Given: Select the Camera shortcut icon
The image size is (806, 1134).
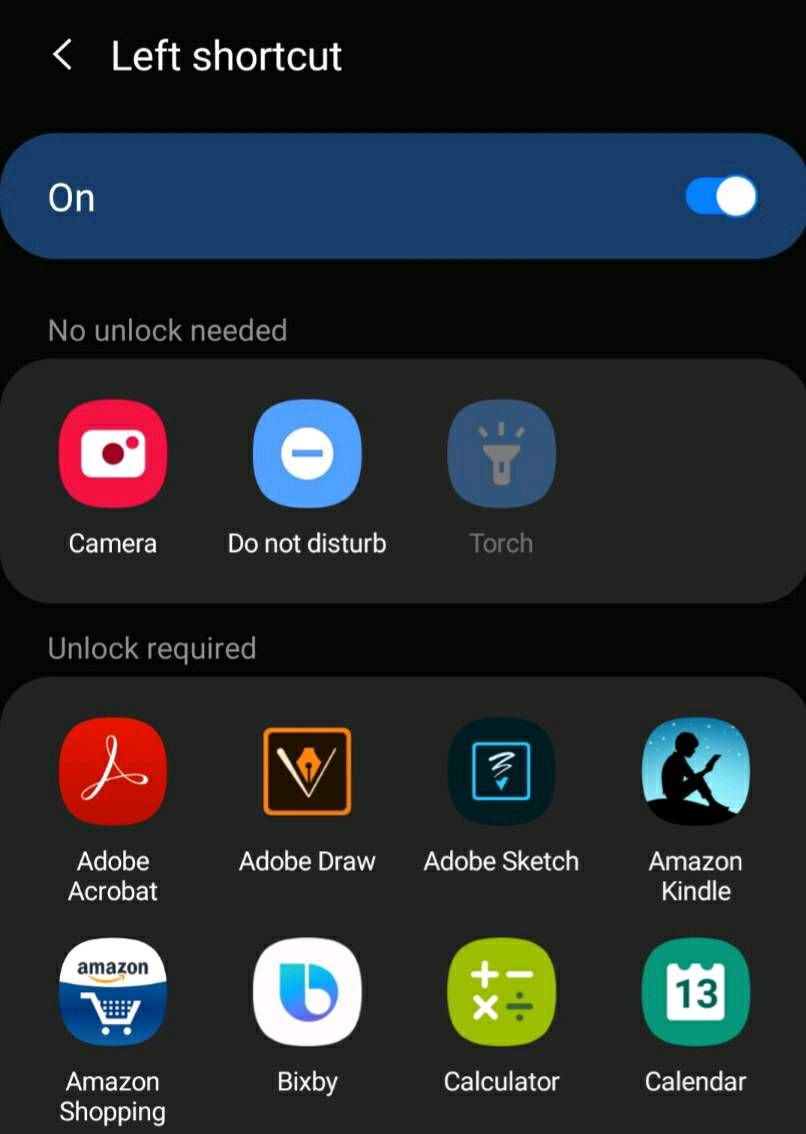Looking at the screenshot, I should pyautogui.click(x=112, y=452).
